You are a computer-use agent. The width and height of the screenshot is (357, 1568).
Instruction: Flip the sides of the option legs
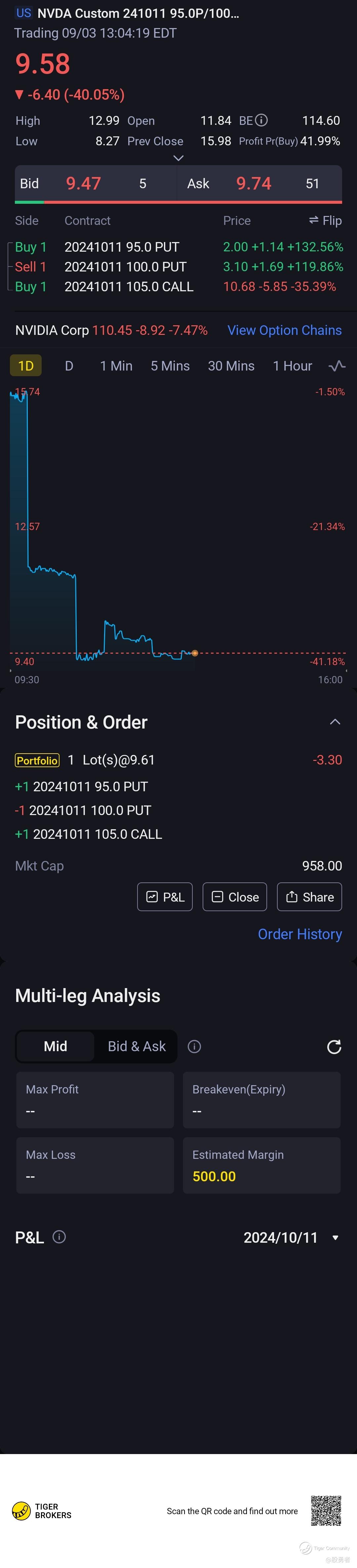pyautogui.click(x=325, y=220)
